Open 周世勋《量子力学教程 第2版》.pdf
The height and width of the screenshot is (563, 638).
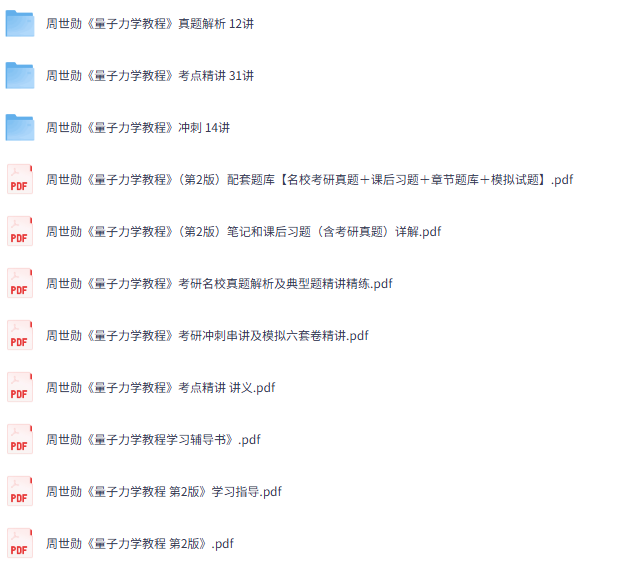click(x=140, y=543)
